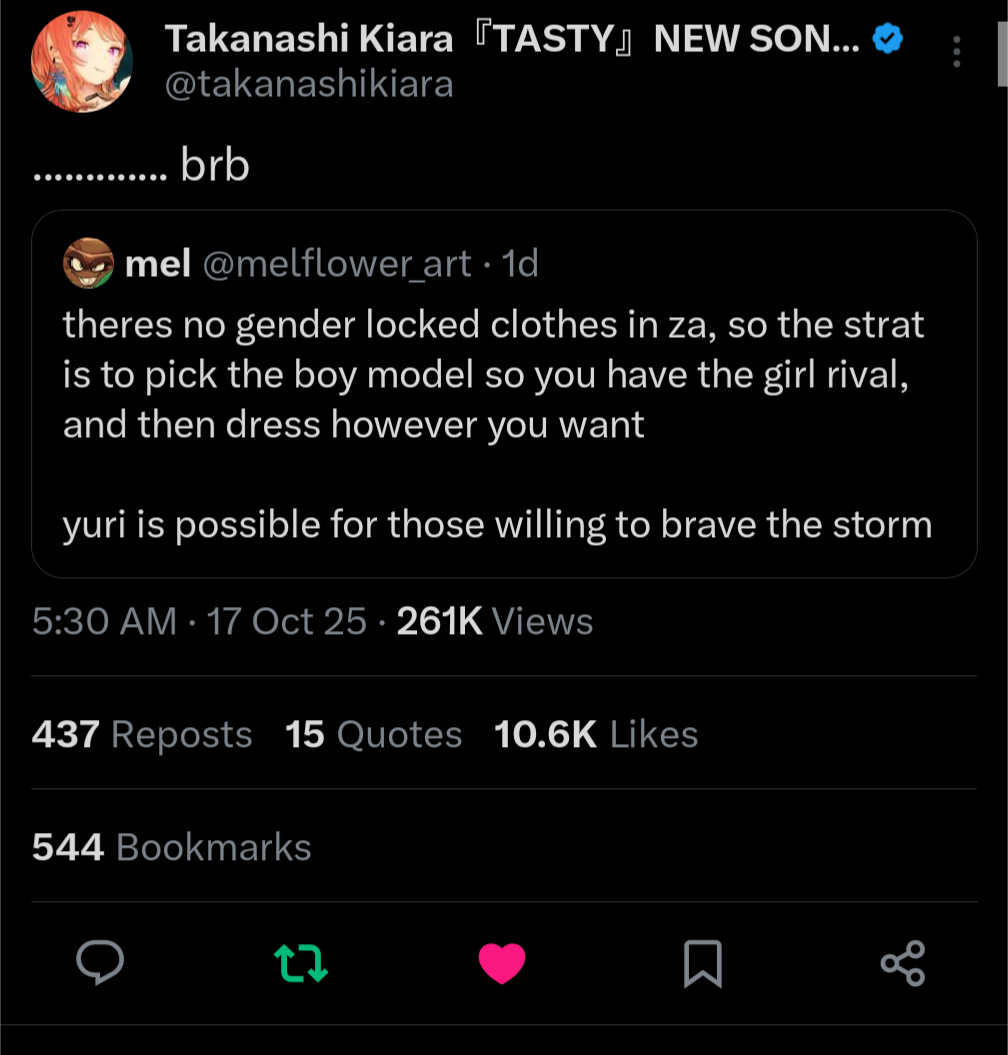Open the @takanashikiara handle profile

pyautogui.click(x=309, y=84)
